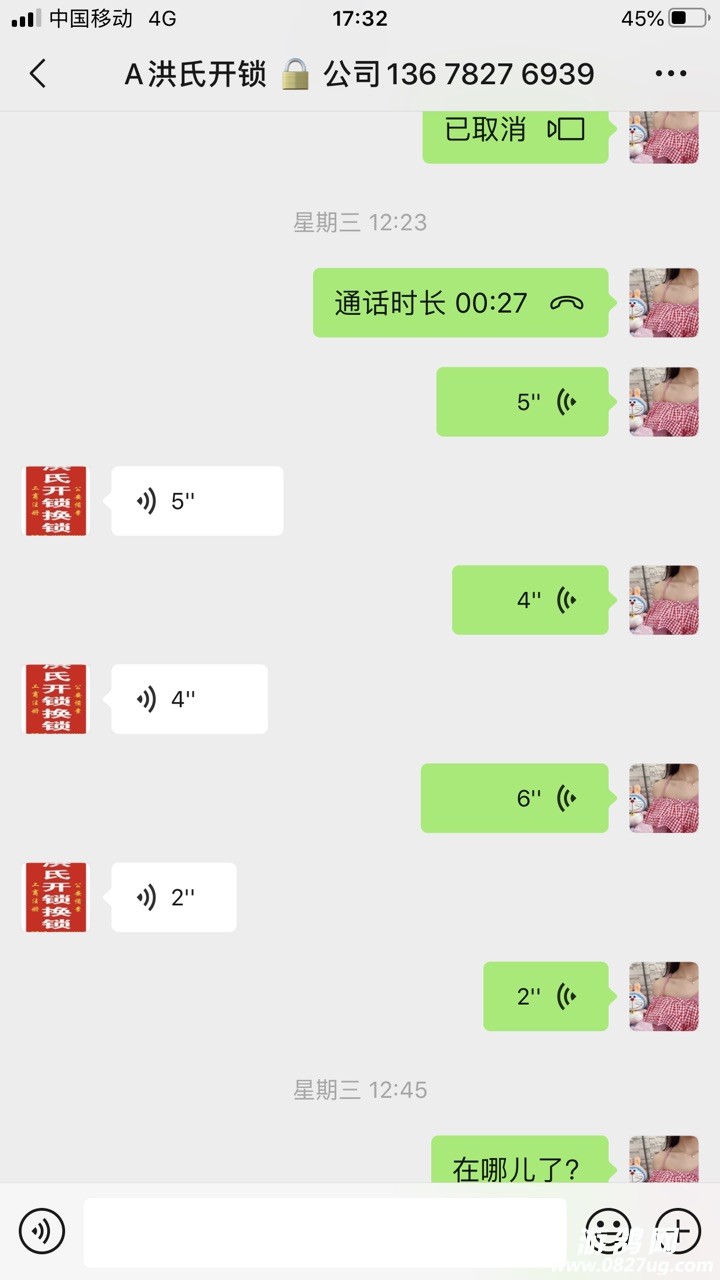Play the sent 2-second voice message
Screen dimensions: 720x1280
coord(546,996)
